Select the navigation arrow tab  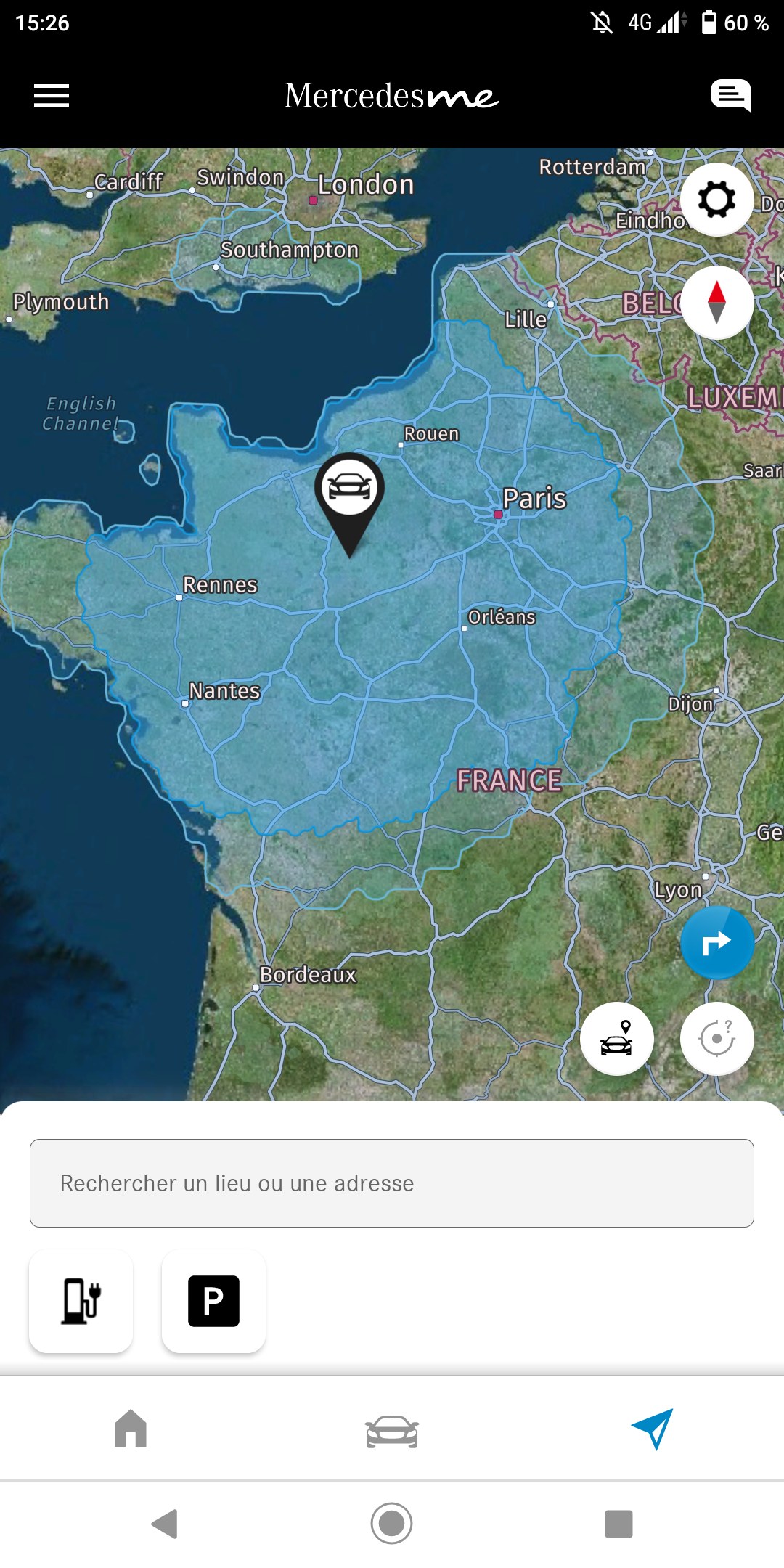point(653,1429)
